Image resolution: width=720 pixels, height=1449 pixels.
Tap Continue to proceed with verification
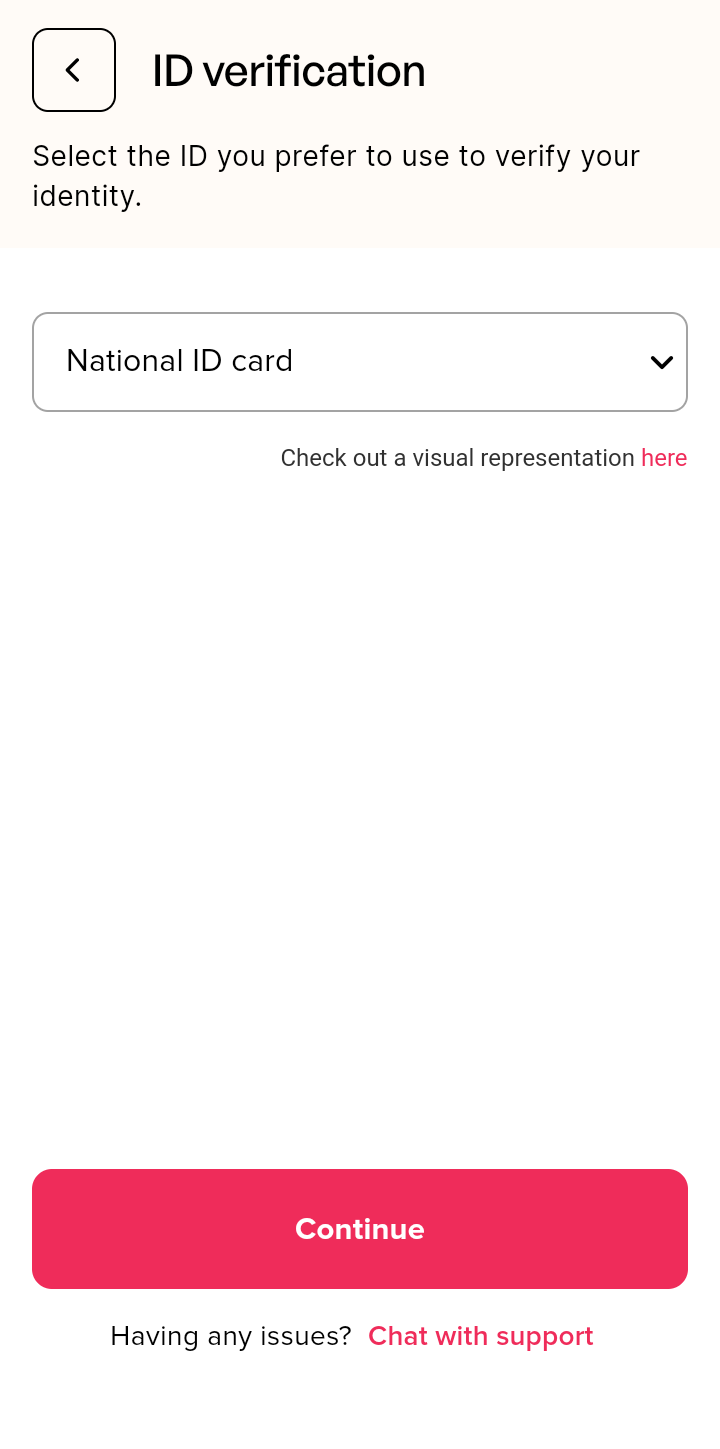coord(360,1229)
